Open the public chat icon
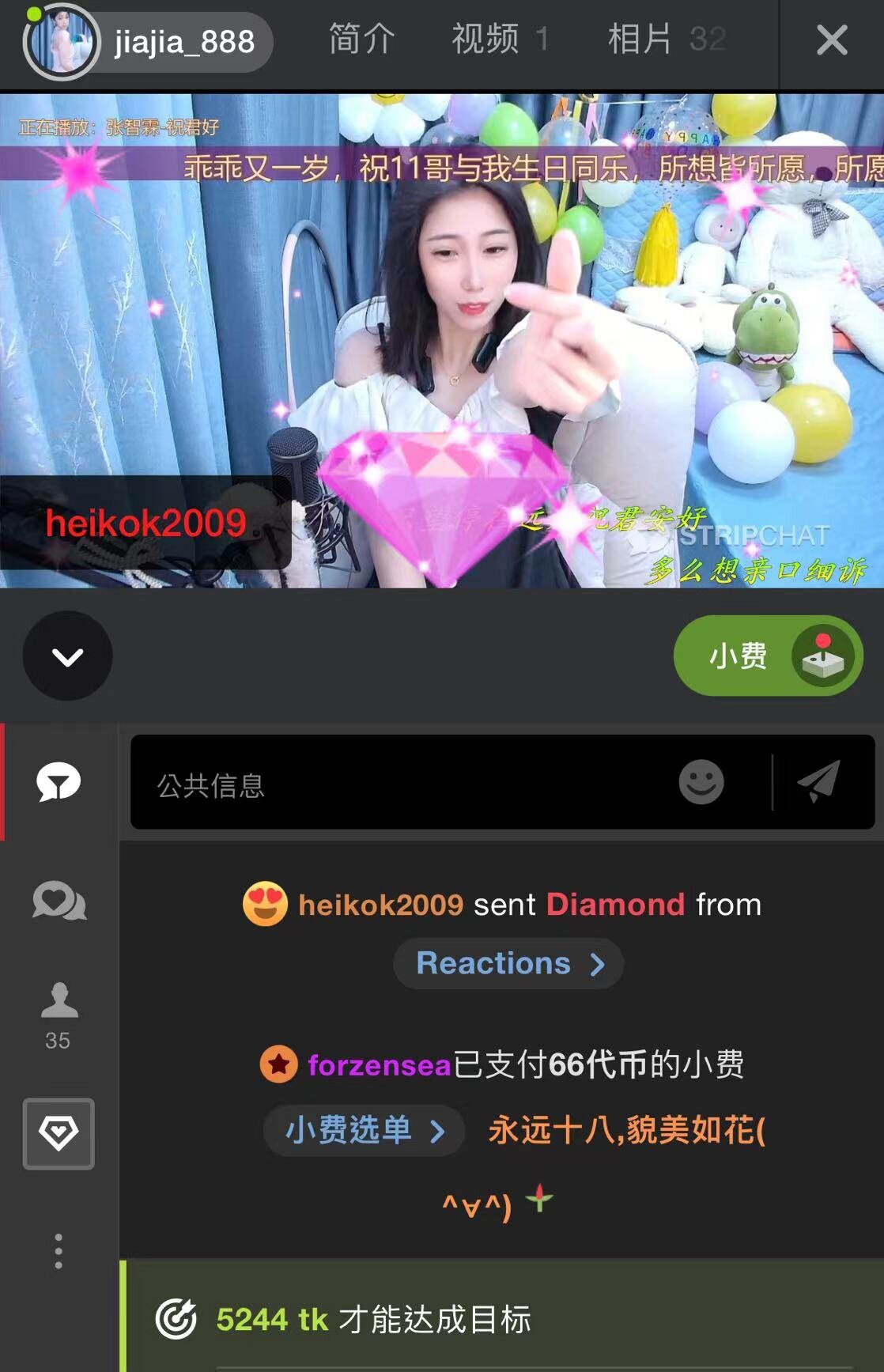Screen dimensions: 884x1372 pyautogui.click(x=59, y=782)
